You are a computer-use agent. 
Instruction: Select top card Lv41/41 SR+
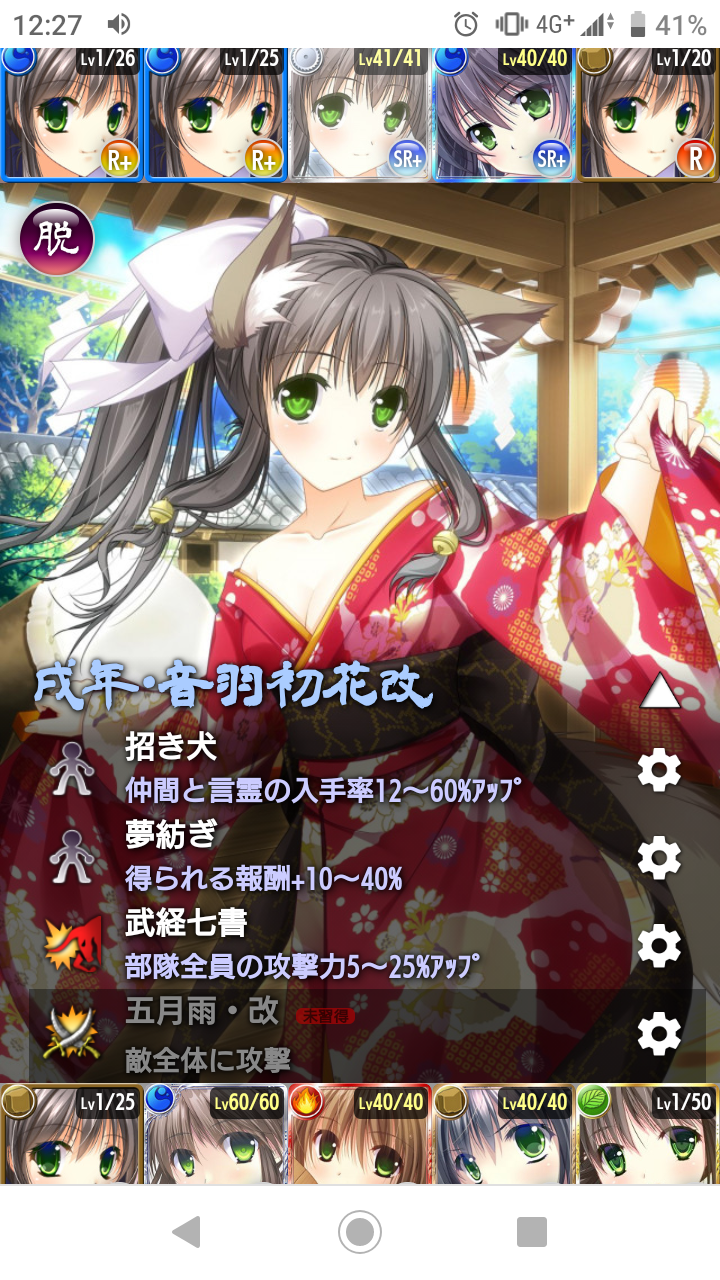(x=360, y=113)
